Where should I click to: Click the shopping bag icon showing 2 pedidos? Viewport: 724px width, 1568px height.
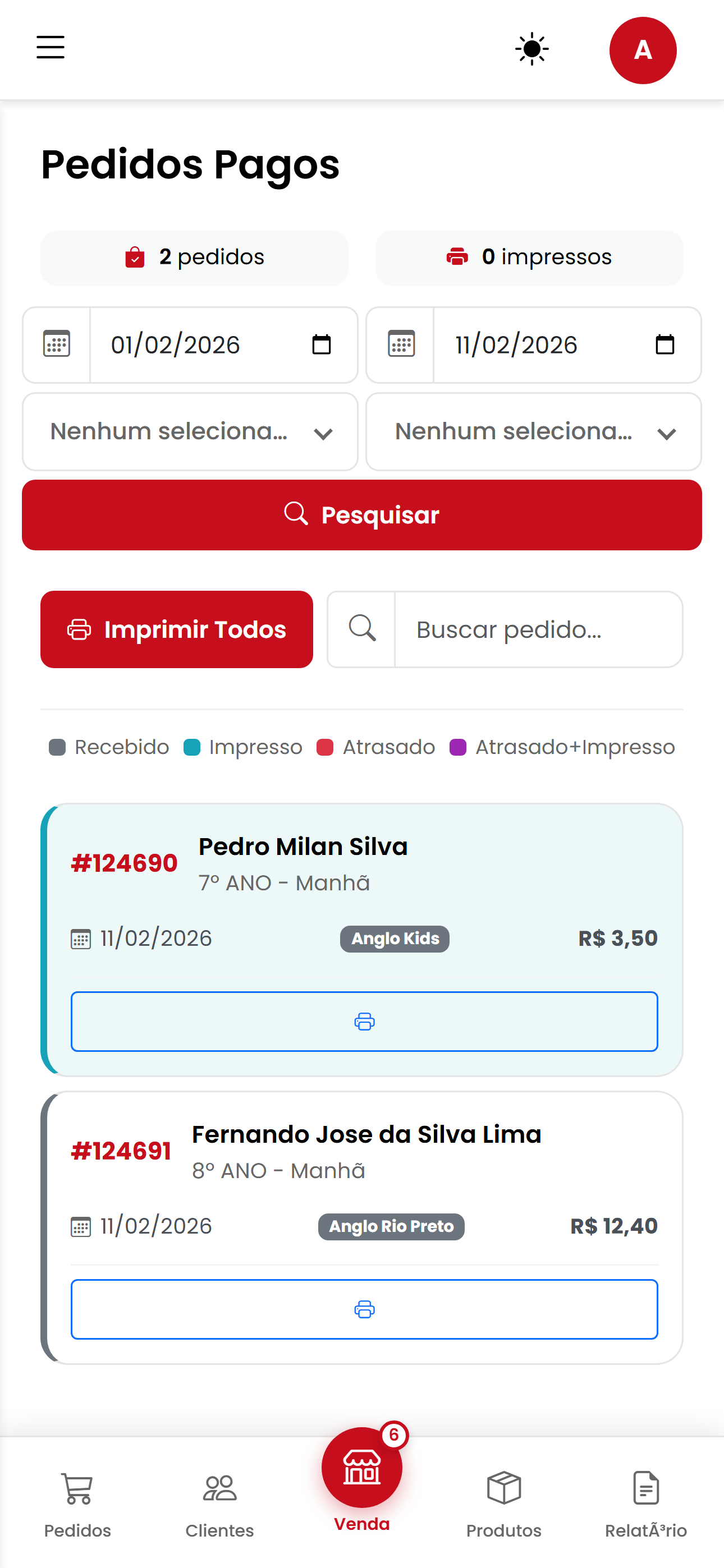pyautogui.click(x=135, y=257)
